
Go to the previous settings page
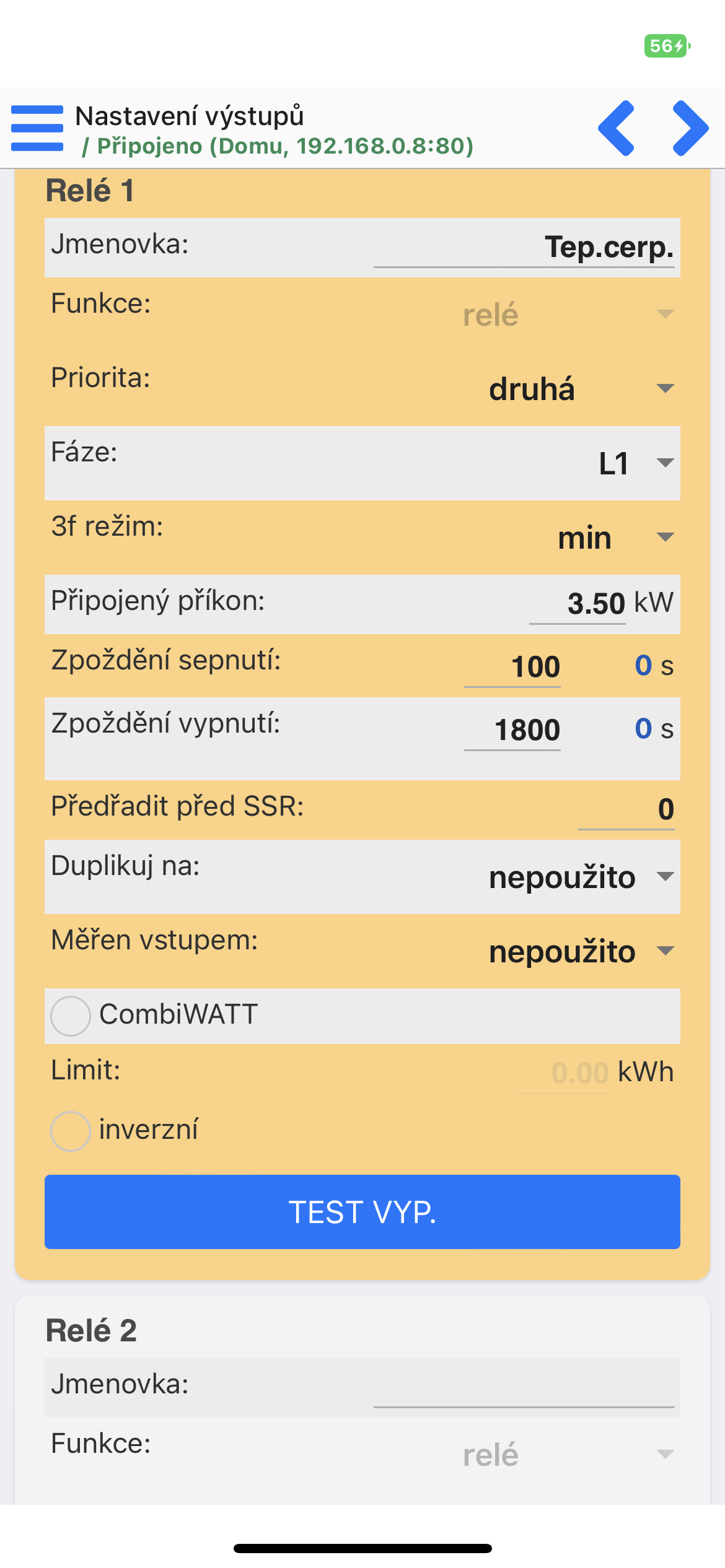click(x=617, y=128)
